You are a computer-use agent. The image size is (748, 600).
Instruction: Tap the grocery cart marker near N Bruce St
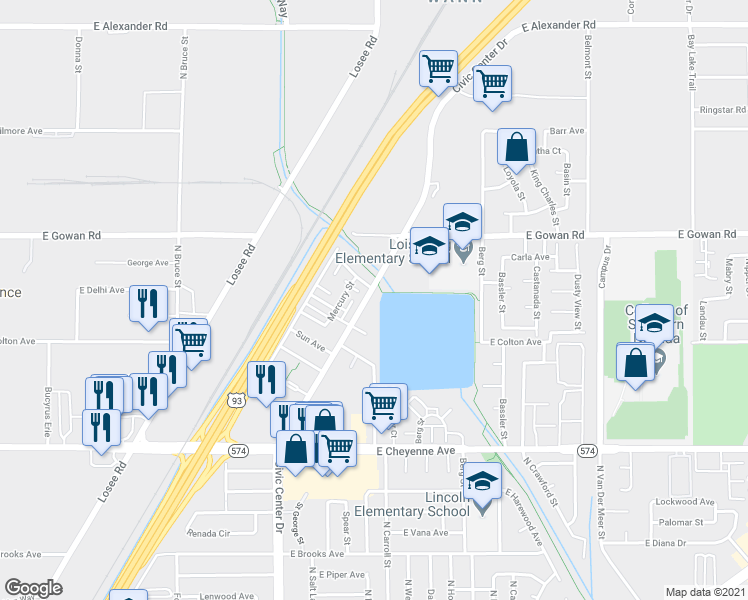[192, 342]
